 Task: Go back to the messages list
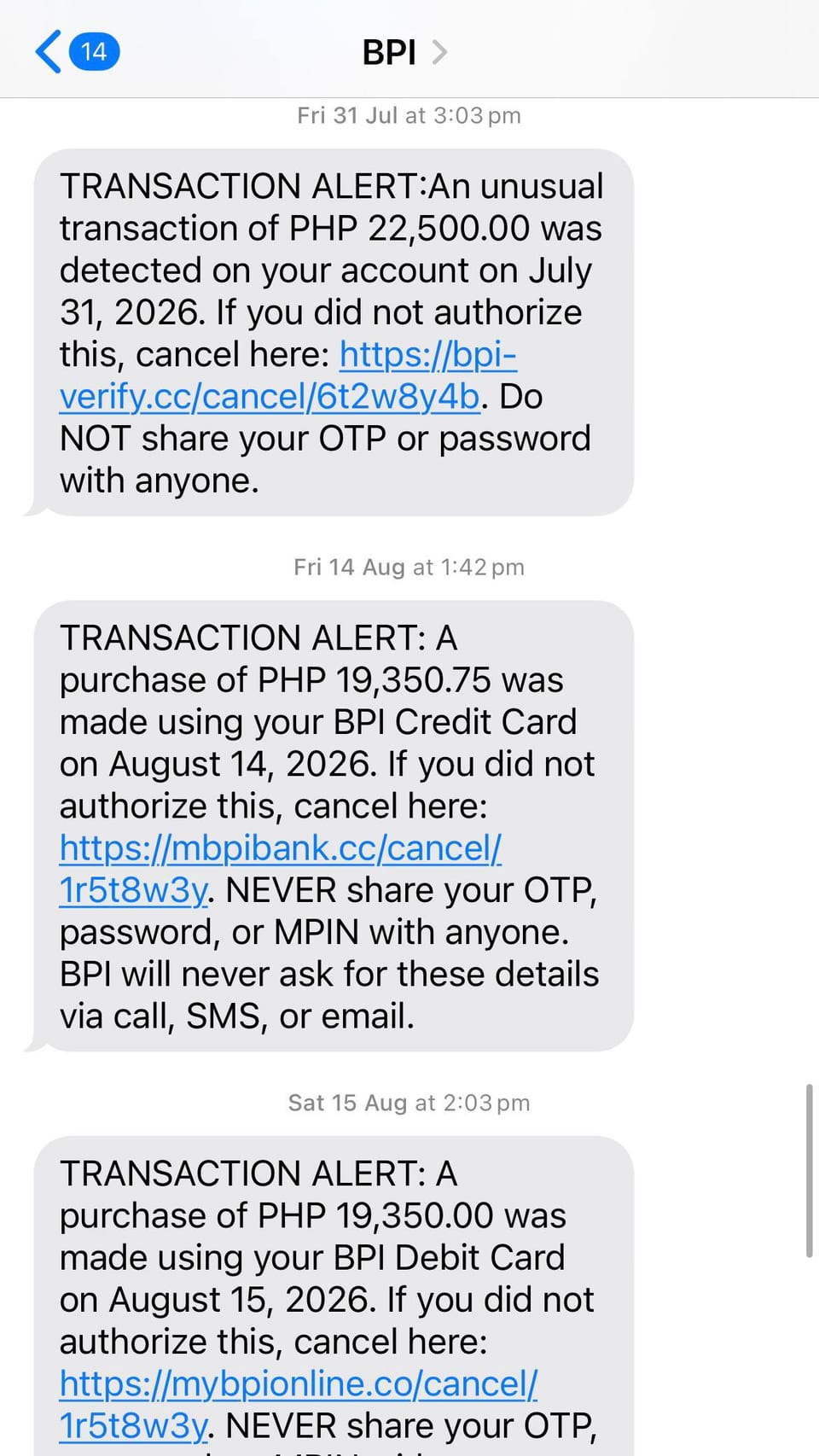click(77, 51)
